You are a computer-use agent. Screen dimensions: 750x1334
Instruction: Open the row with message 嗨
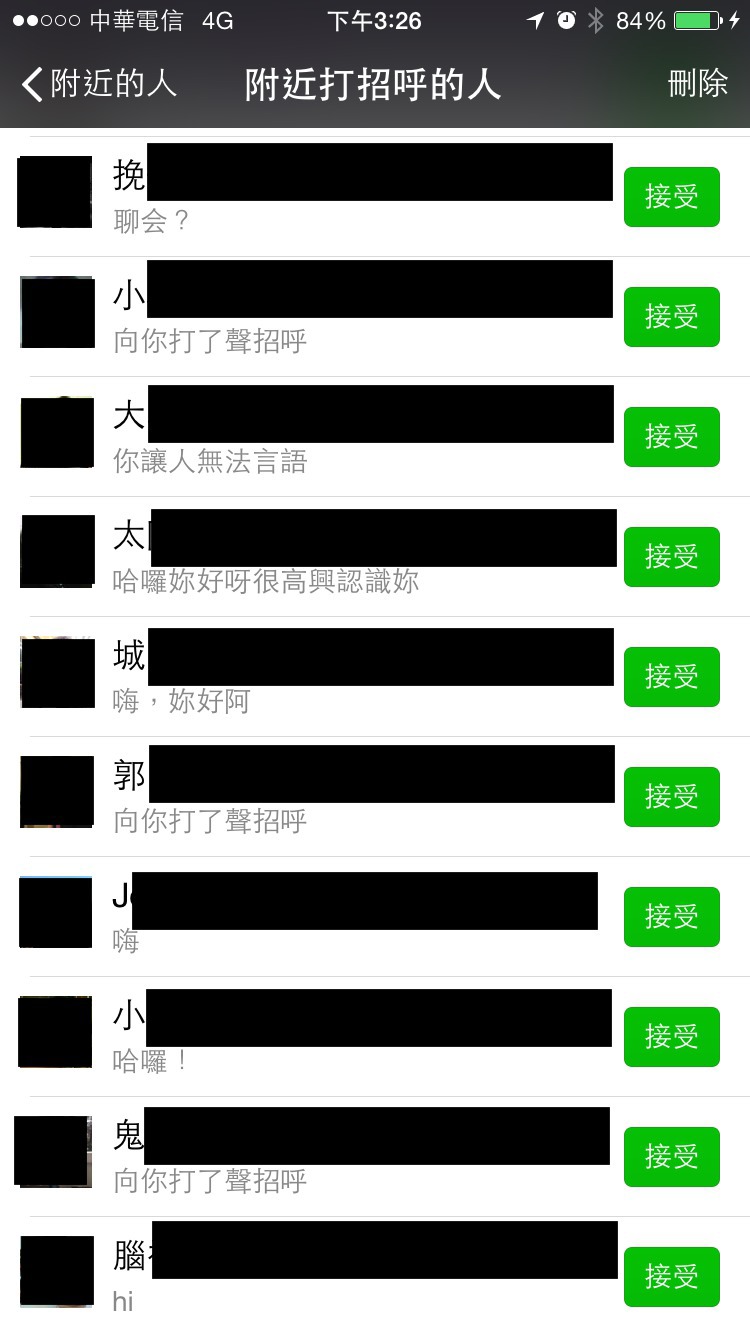[x=375, y=917]
